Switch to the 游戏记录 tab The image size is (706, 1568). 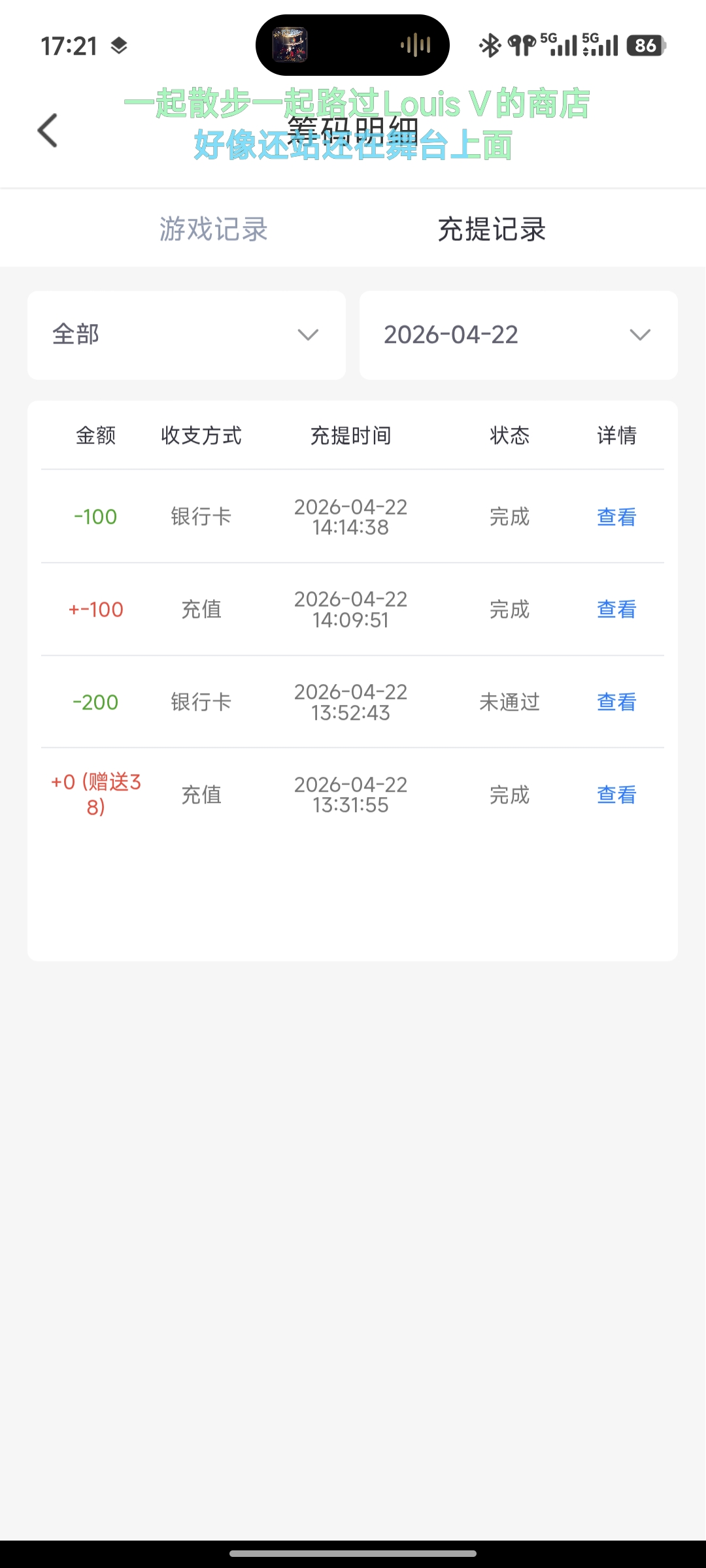point(214,229)
